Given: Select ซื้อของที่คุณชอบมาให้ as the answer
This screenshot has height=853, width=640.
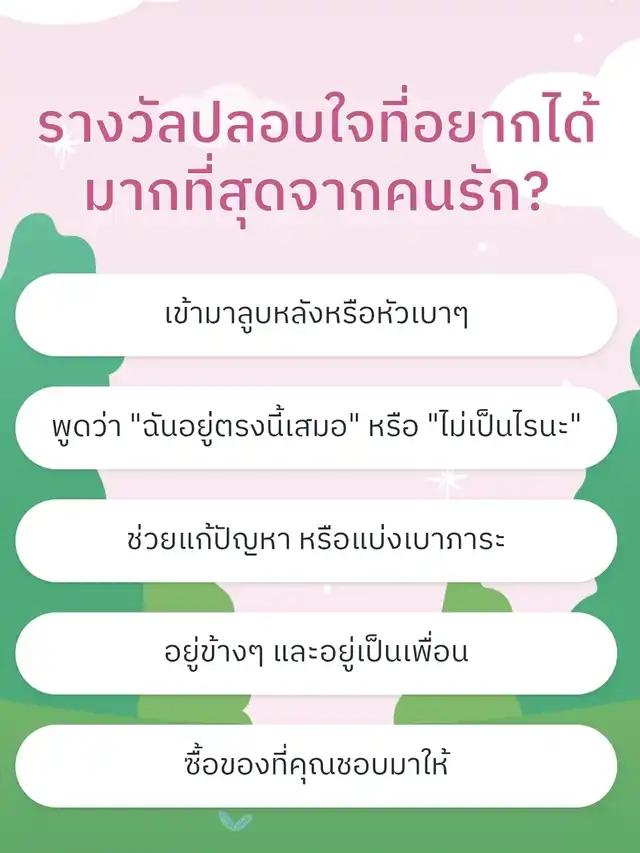Looking at the screenshot, I should point(317,766).
